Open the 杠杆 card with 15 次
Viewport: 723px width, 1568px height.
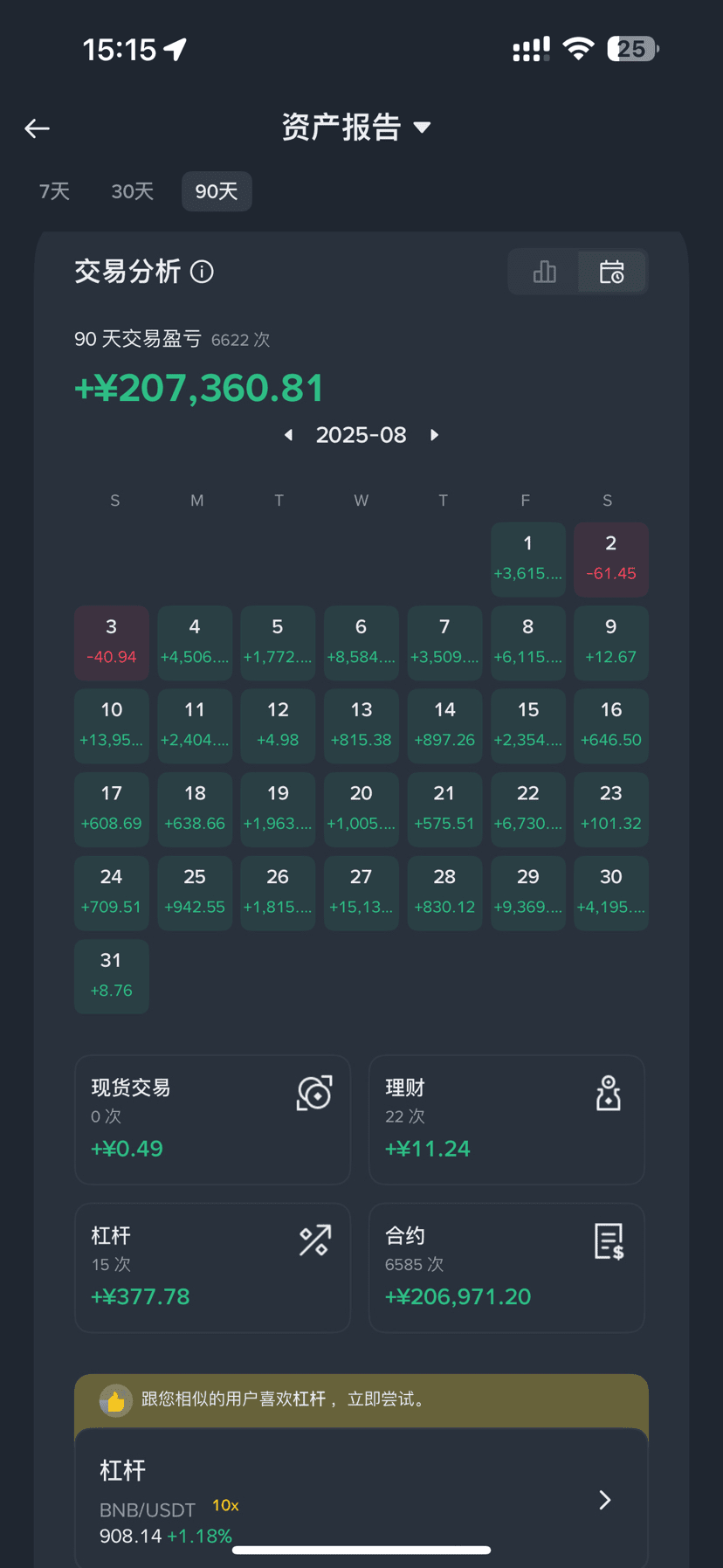pyautogui.click(x=212, y=1267)
